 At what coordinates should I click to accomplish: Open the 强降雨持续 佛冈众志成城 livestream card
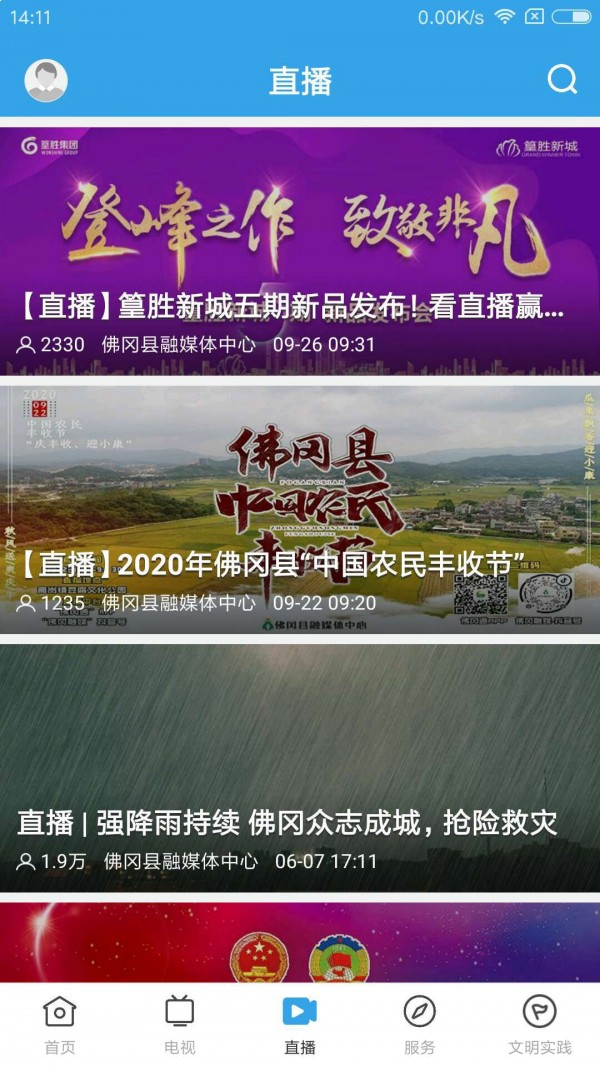(300, 768)
